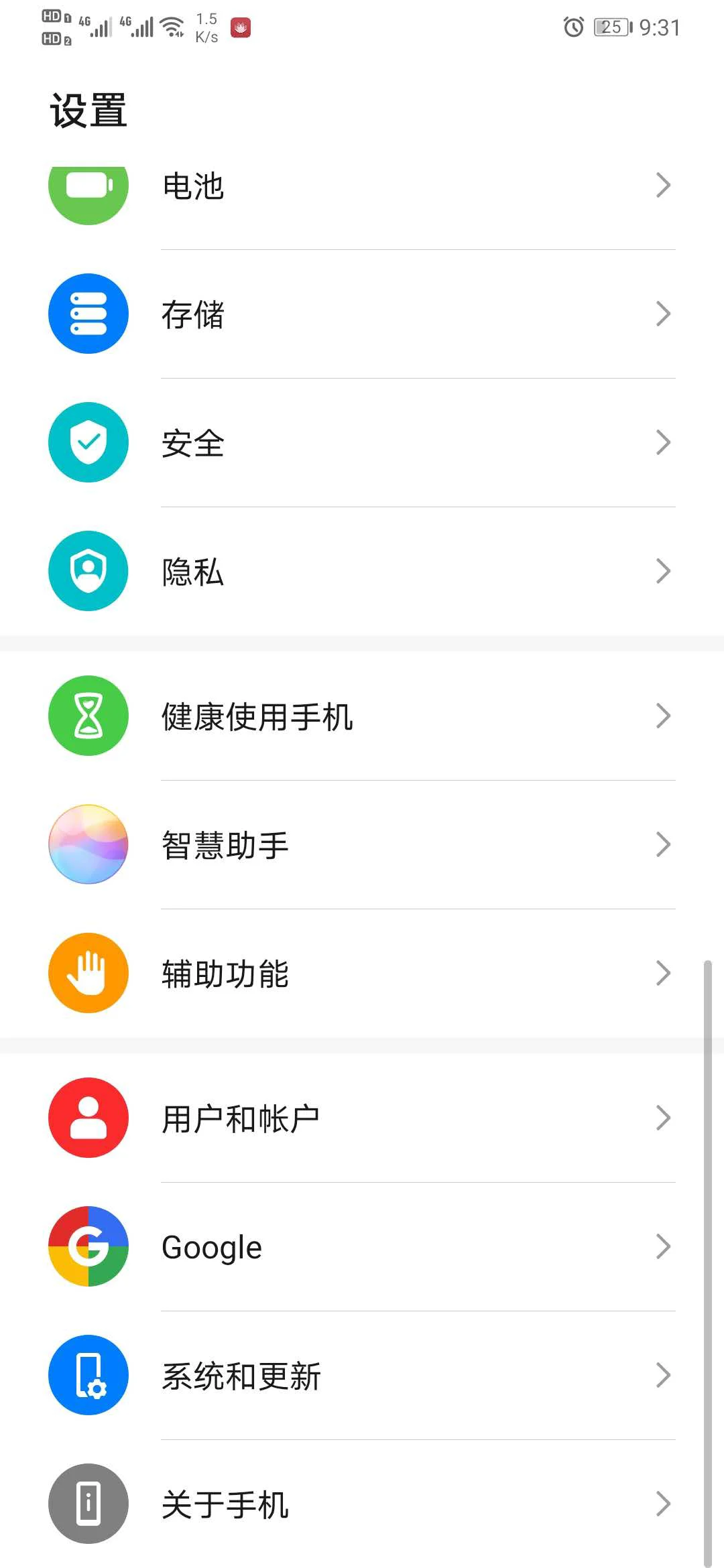Open the 电池 (Battery) settings
Viewport: 724px width, 1568px height.
click(362, 186)
